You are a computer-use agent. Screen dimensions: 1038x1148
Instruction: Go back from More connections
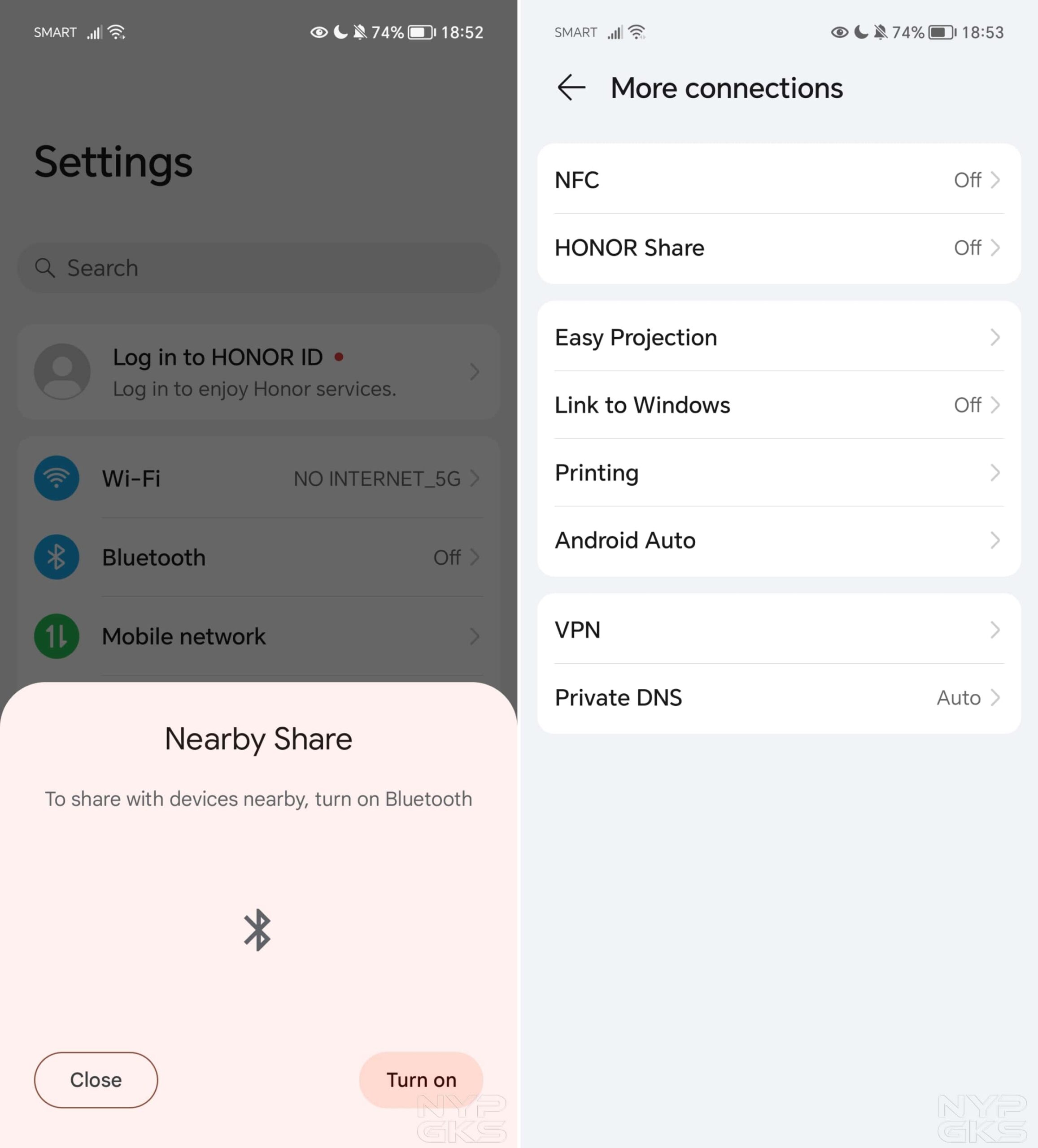[x=571, y=88]
